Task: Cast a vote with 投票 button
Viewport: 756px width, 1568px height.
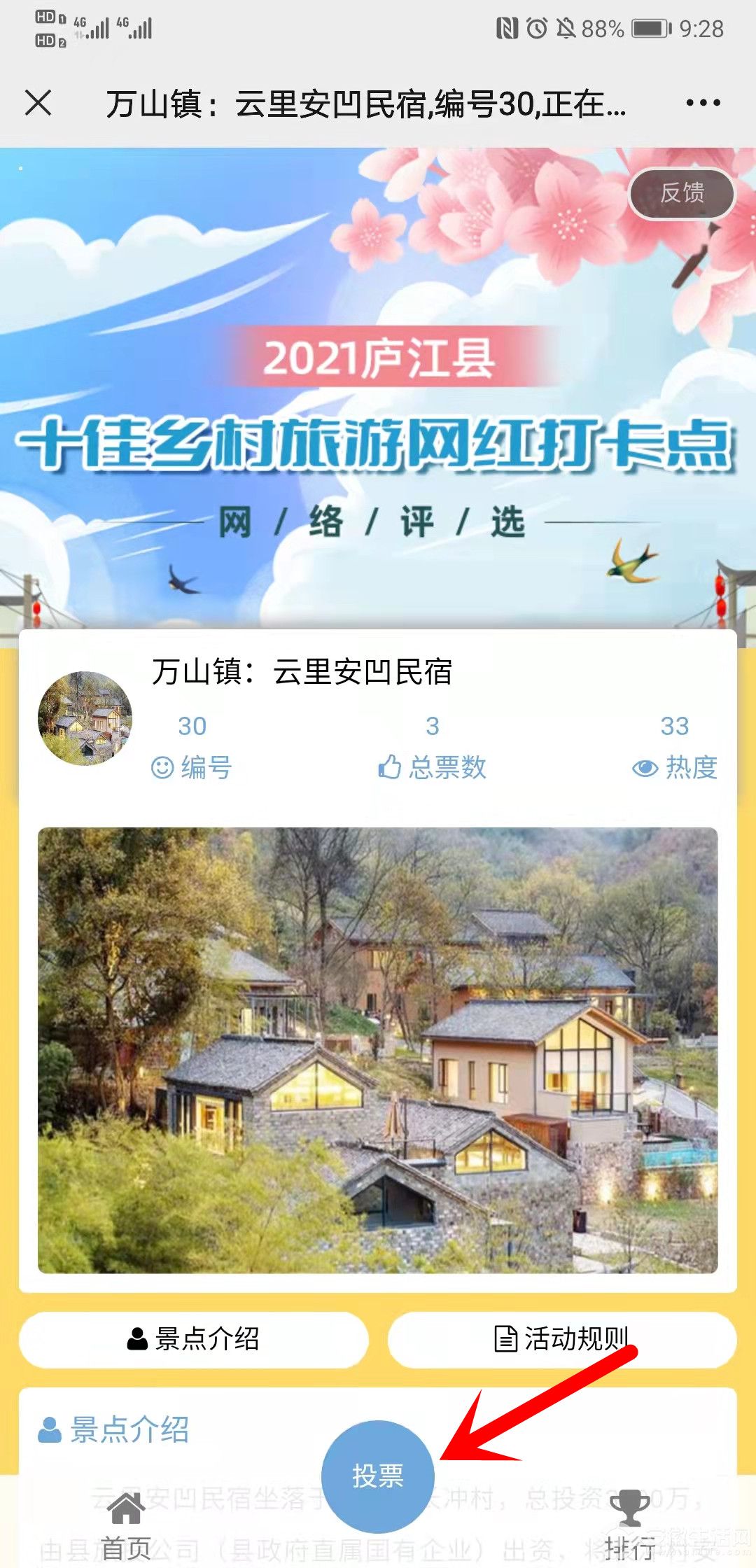Action: click(377, 1476)
